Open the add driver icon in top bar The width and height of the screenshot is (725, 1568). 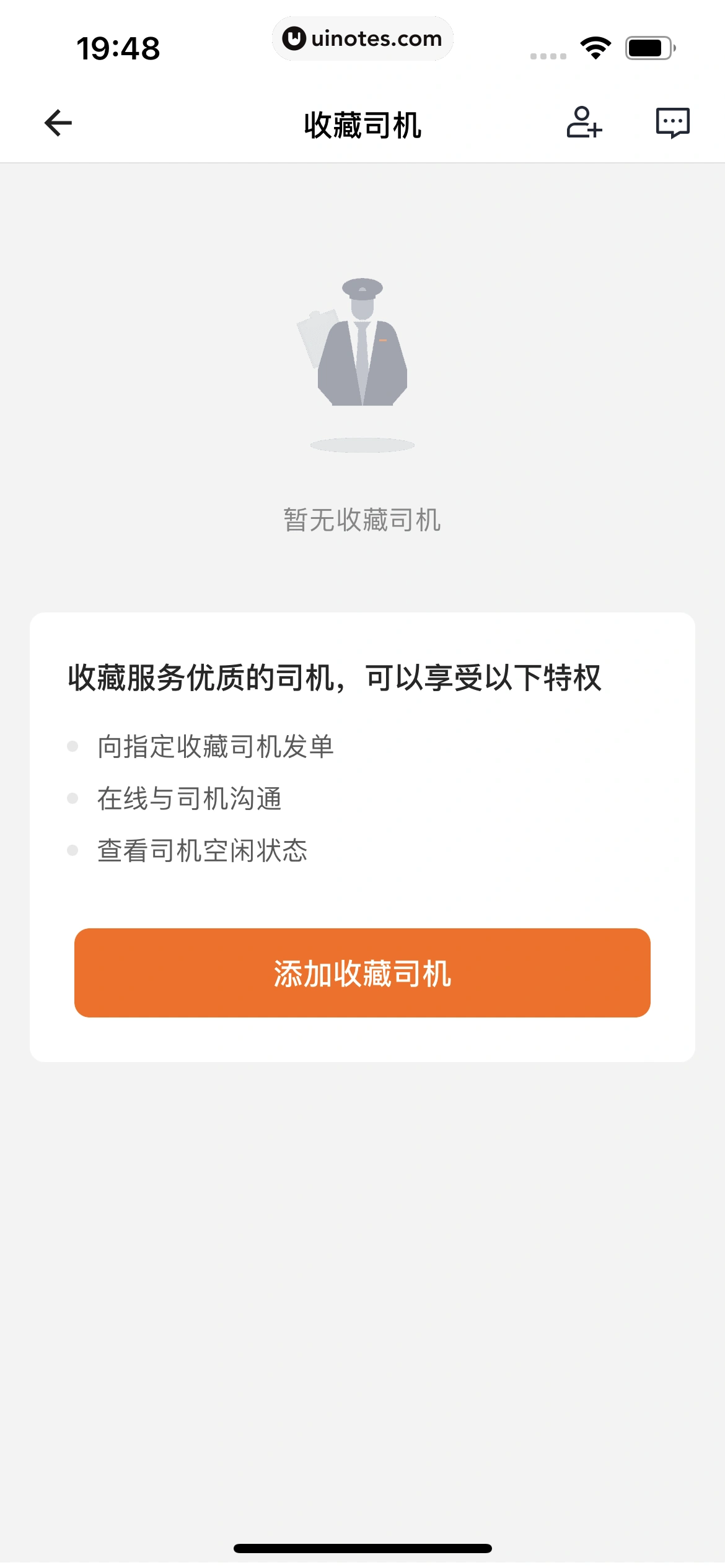click(x=583, y=123)
